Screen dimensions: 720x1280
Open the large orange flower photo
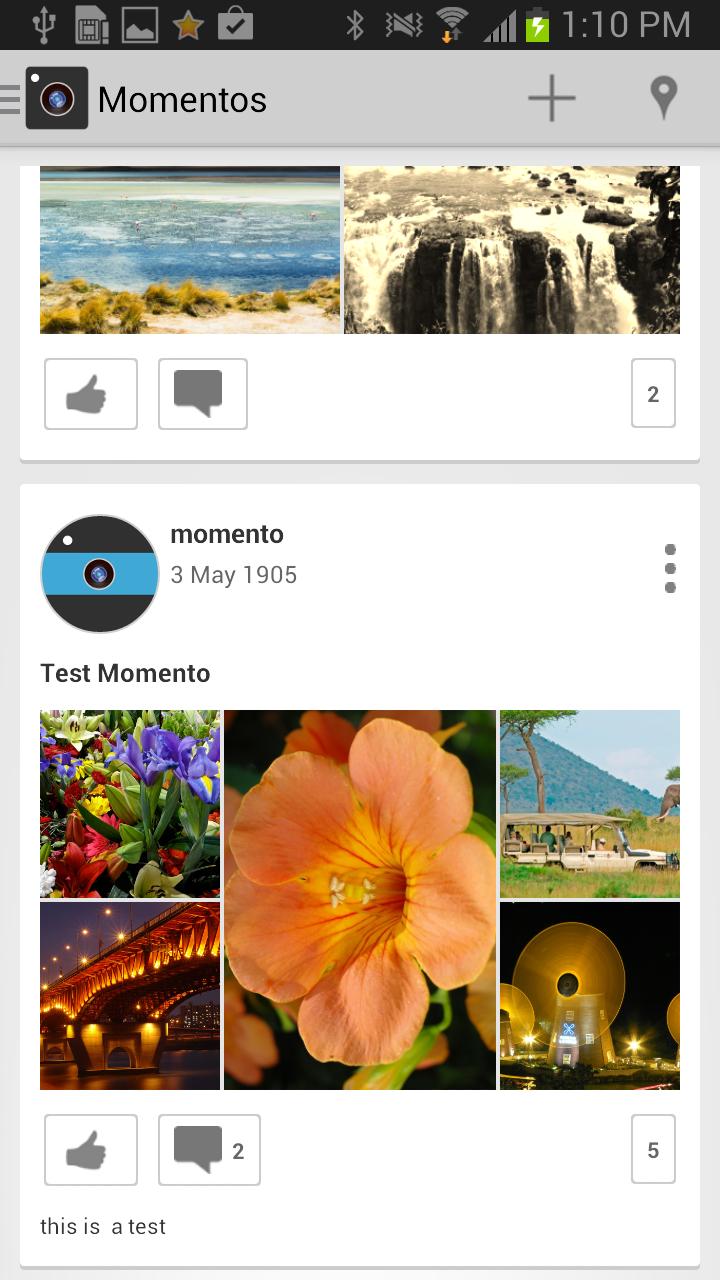coord(360,900)
